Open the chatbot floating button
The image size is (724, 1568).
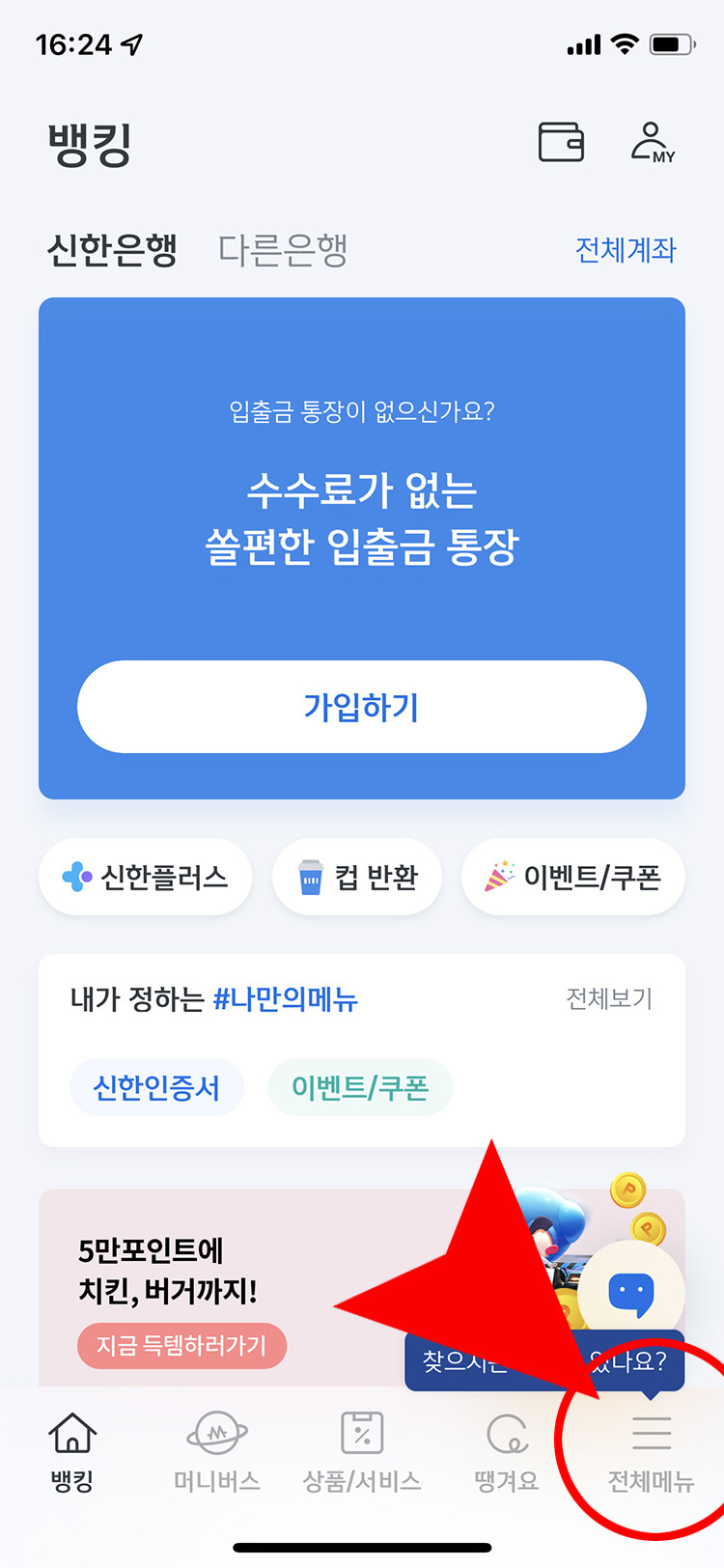(x=631, y=1293)
